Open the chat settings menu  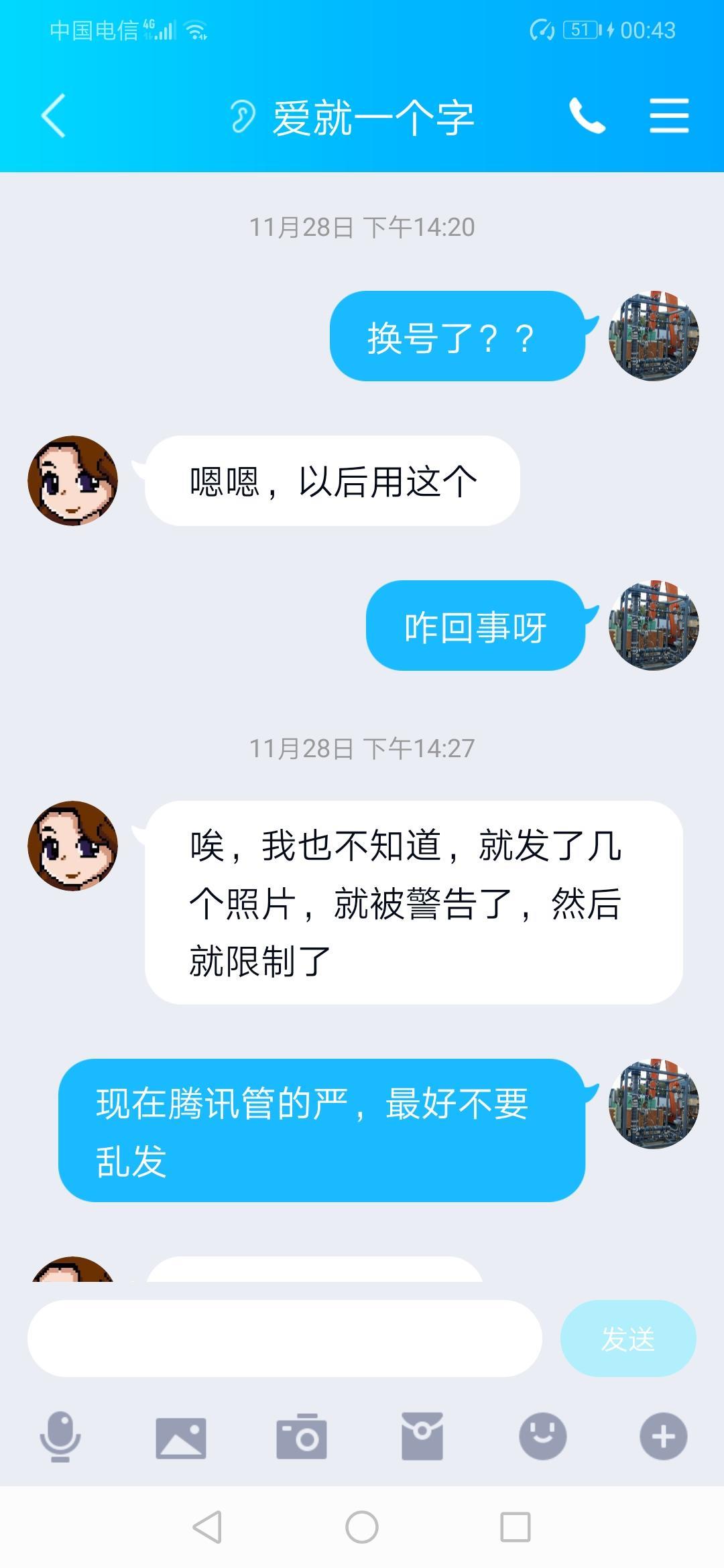point(669,116)
